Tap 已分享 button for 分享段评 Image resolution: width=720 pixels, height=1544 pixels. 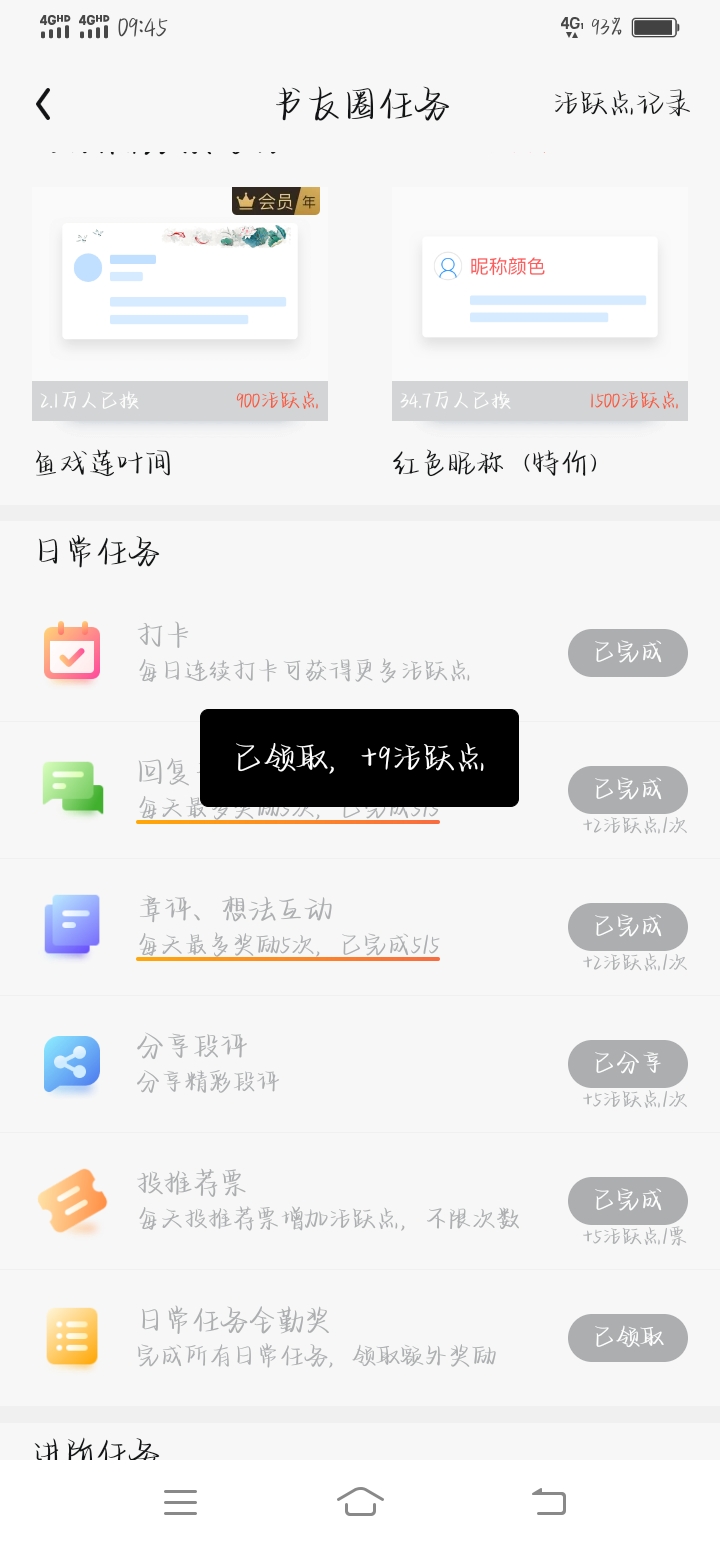pyautogui.click(x=628, y=1064)
